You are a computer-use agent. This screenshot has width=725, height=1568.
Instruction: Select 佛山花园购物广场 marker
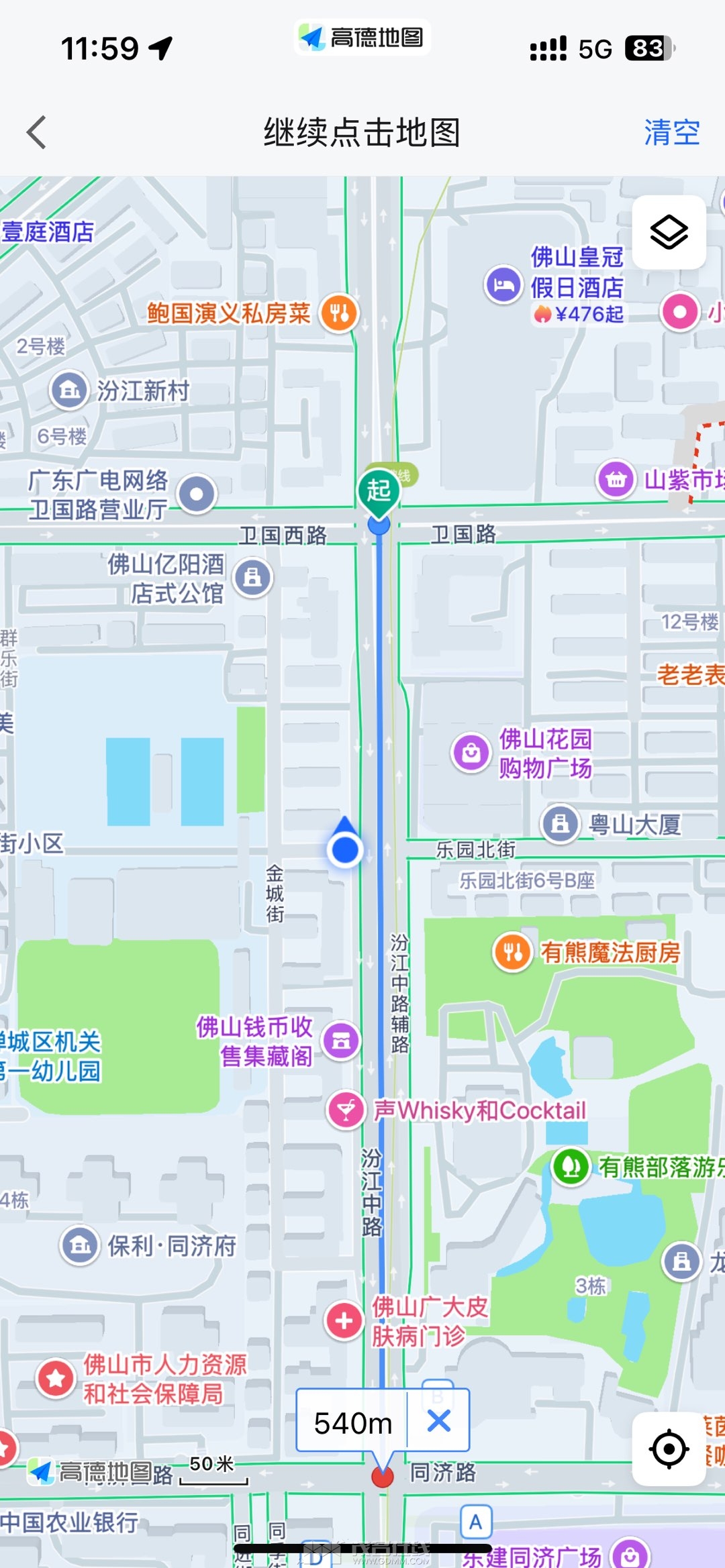[x=471, y=752]
